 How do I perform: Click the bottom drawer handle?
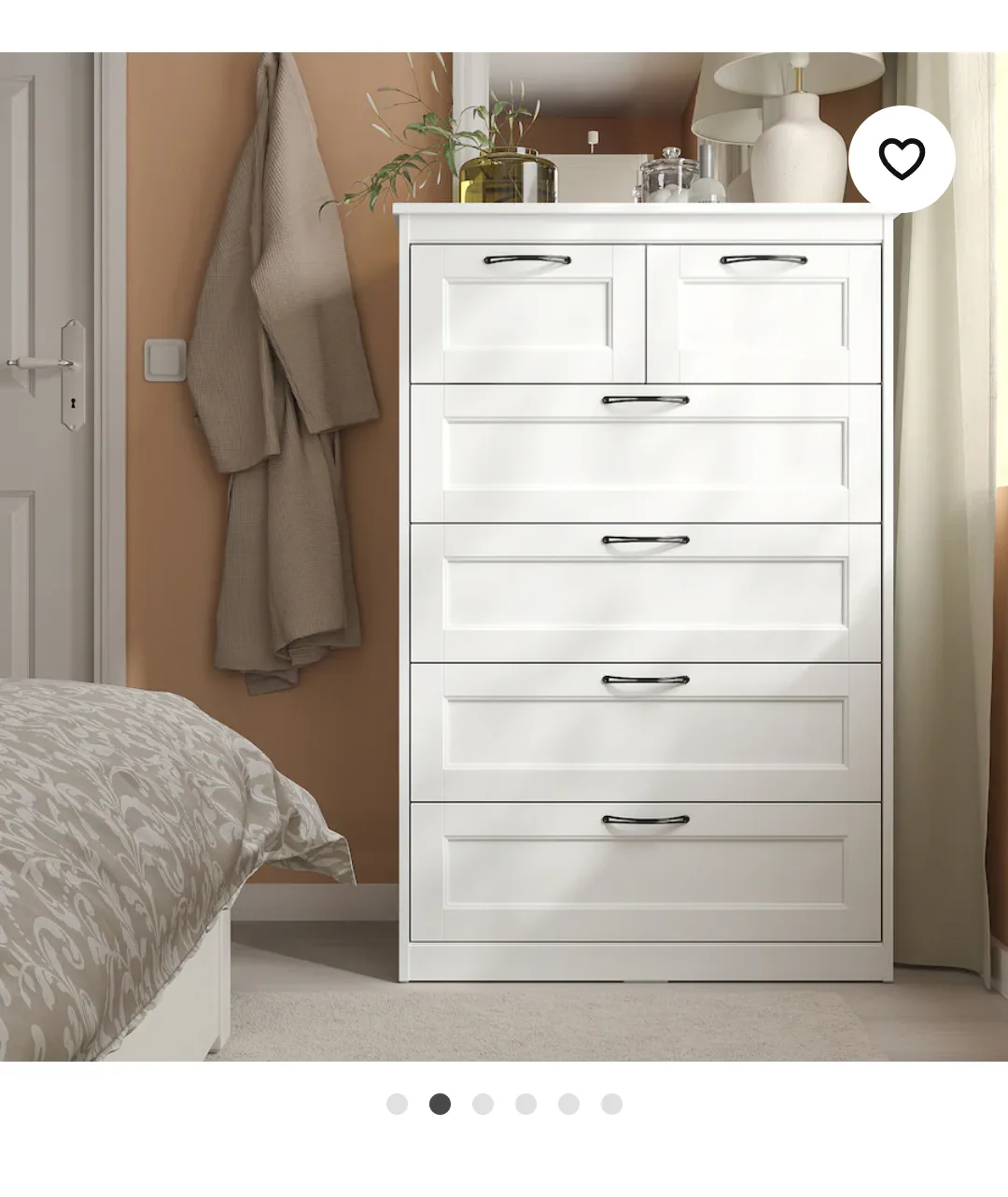click(x=644, y=822)
